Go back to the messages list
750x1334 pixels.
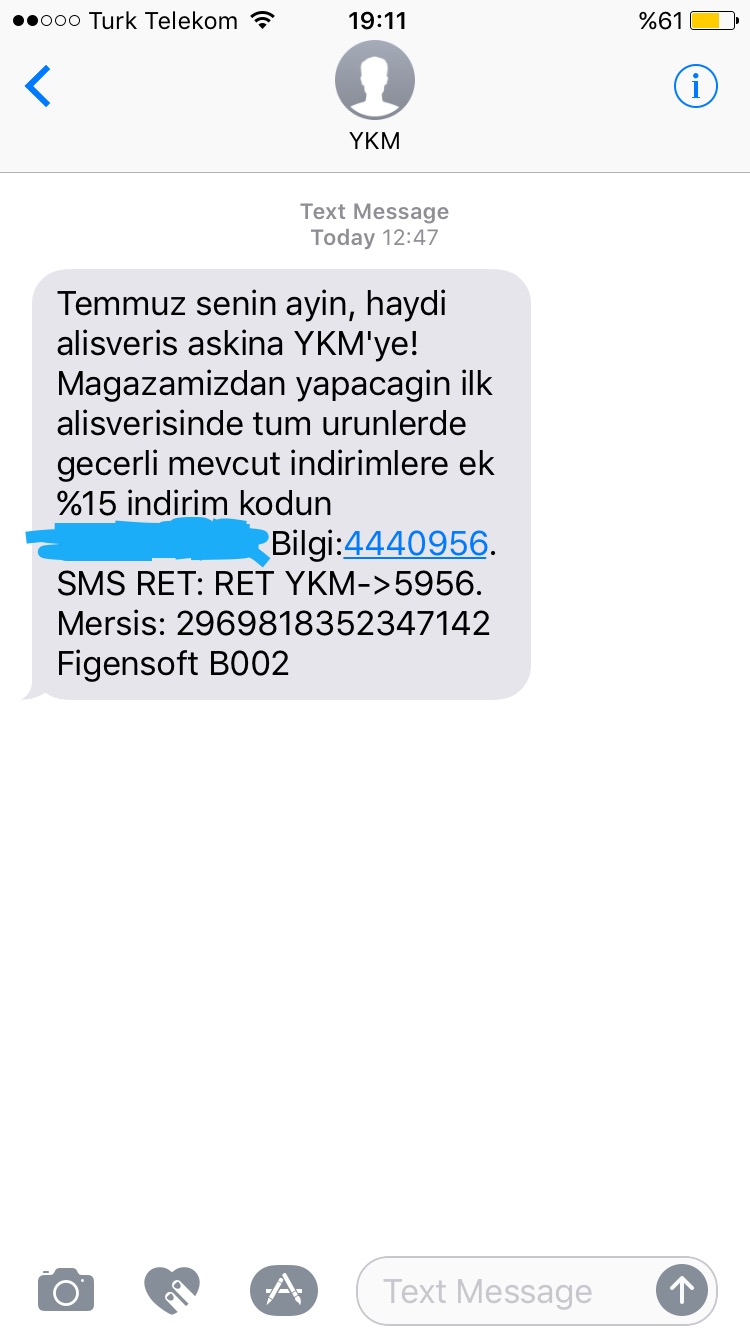[37, 87]
